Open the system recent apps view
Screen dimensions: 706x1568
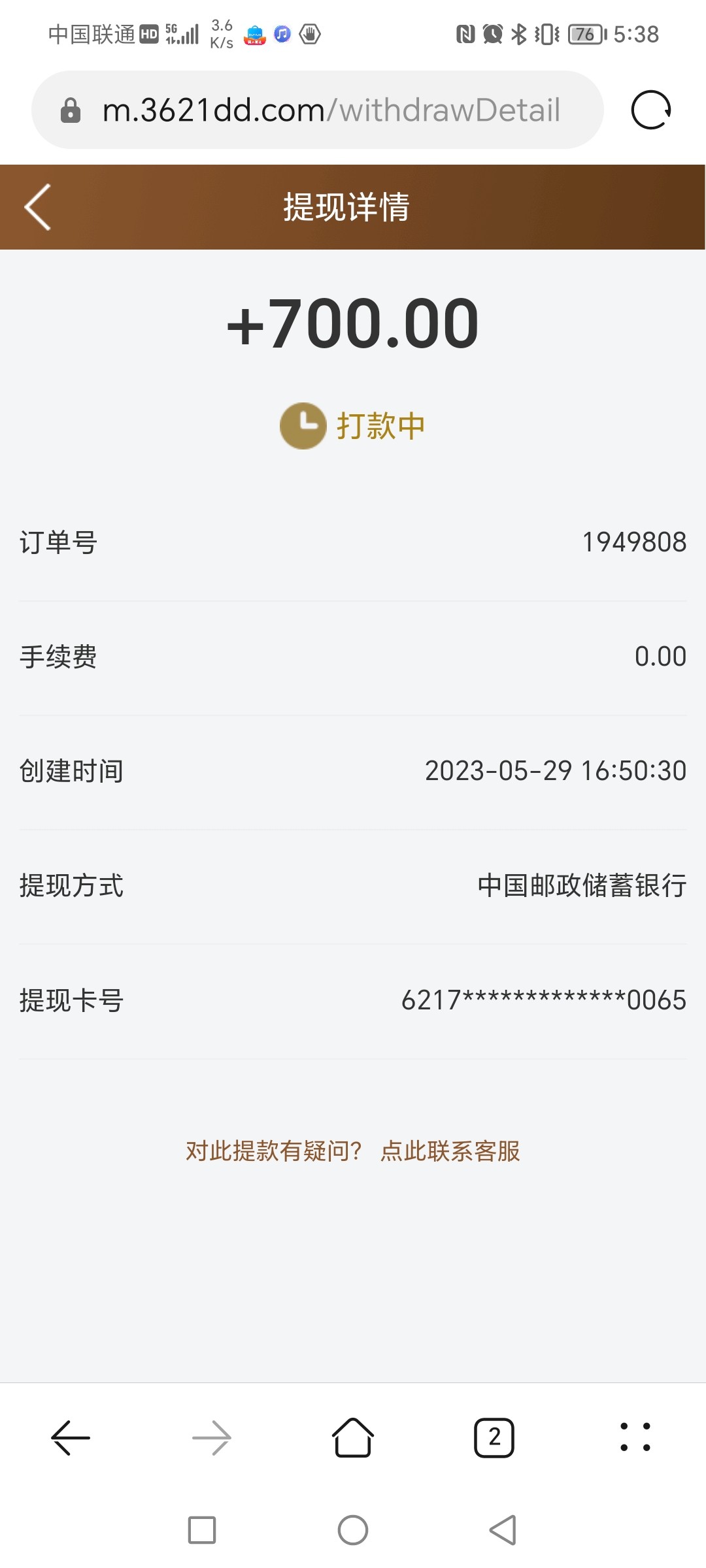click(x=202, y=1530)
